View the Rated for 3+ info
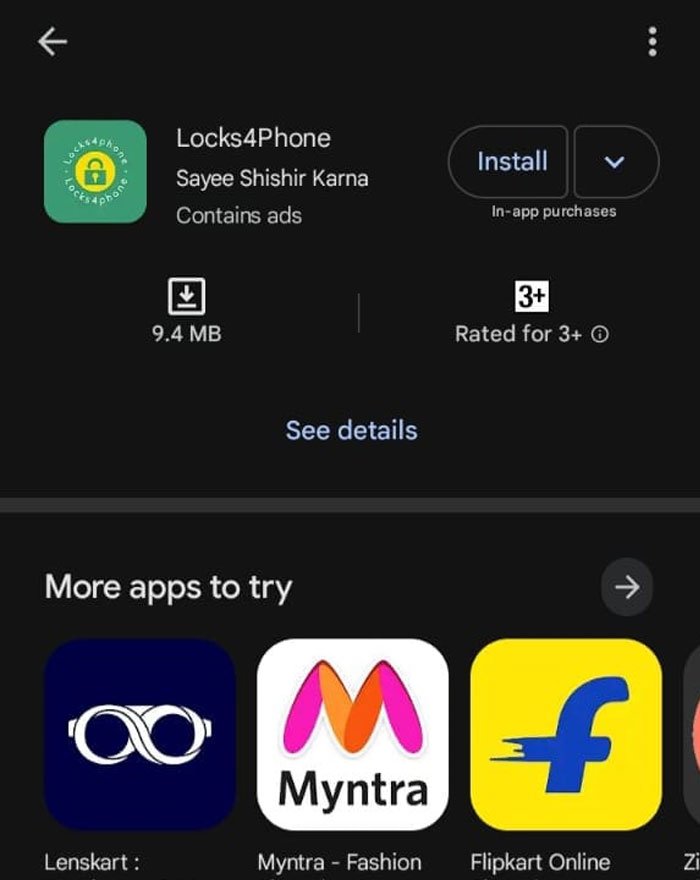The height and width of the screenshot is (880, 700). point(600,335)
